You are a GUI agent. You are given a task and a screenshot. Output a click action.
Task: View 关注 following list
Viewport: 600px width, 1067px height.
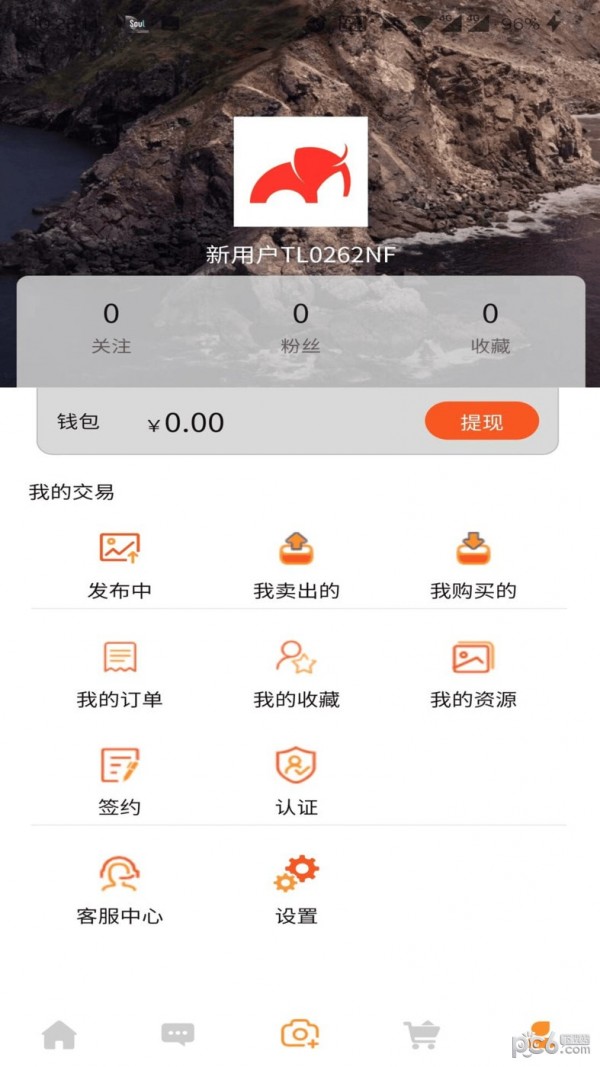tap(111, 329)
